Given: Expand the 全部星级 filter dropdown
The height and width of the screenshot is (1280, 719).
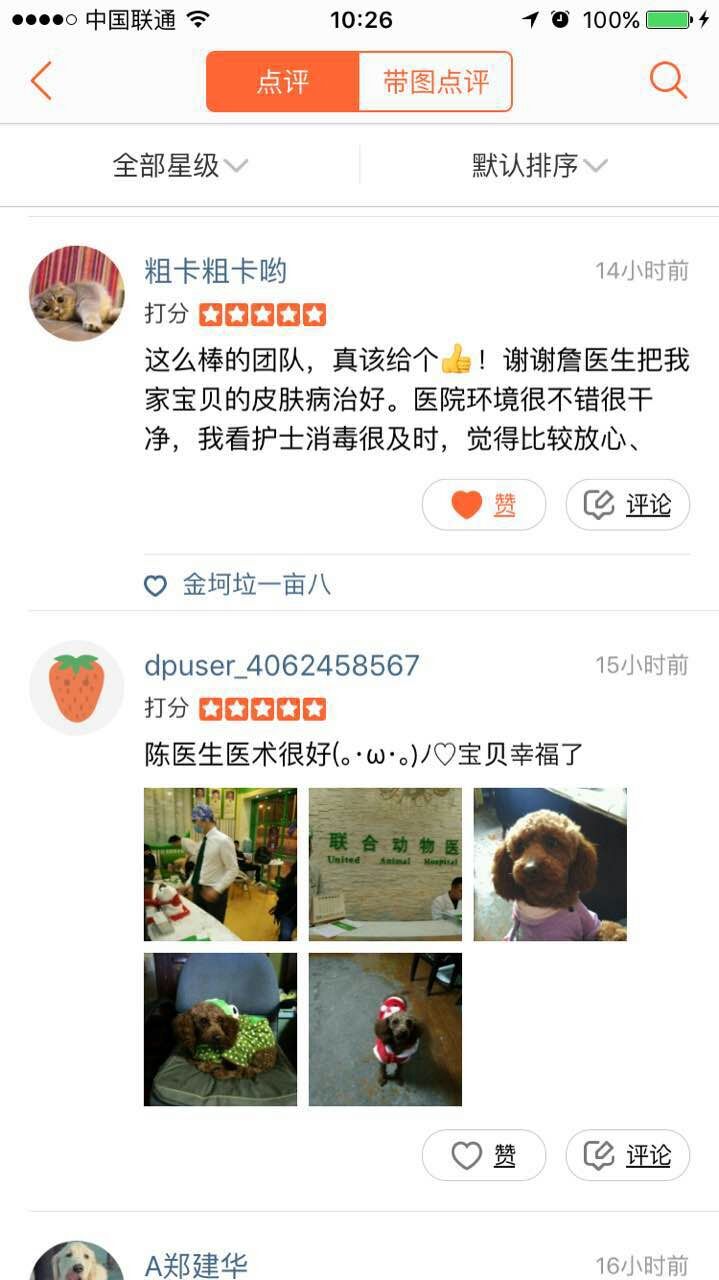Looking at the screenshot, I should tap(180, 165).
